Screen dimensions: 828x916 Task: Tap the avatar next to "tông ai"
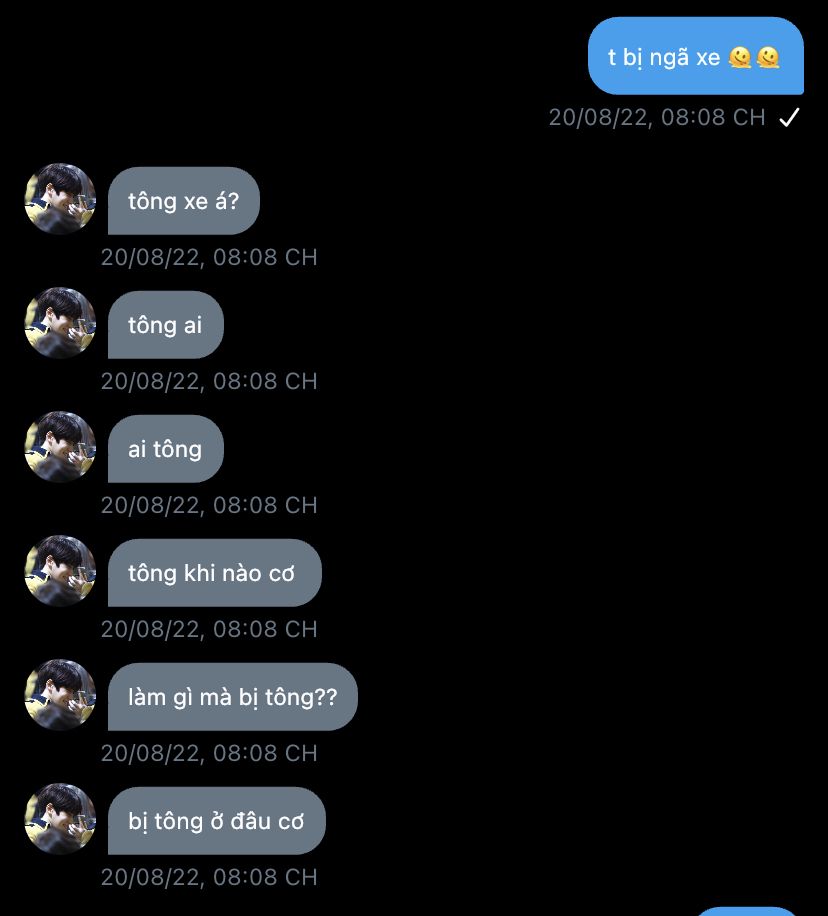tap(60, 323)
